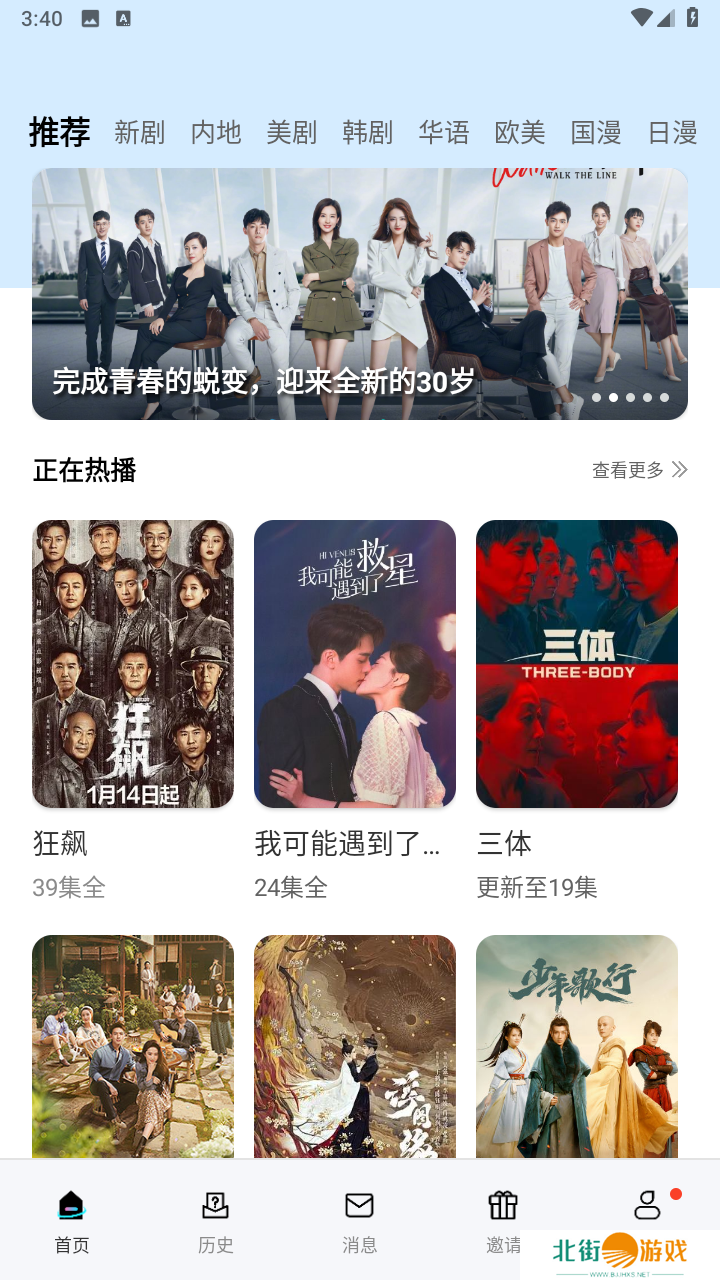Viewport: 720px width, 1280px height.
Task: Return to the 首页 tab
Action: [72, 1221]
